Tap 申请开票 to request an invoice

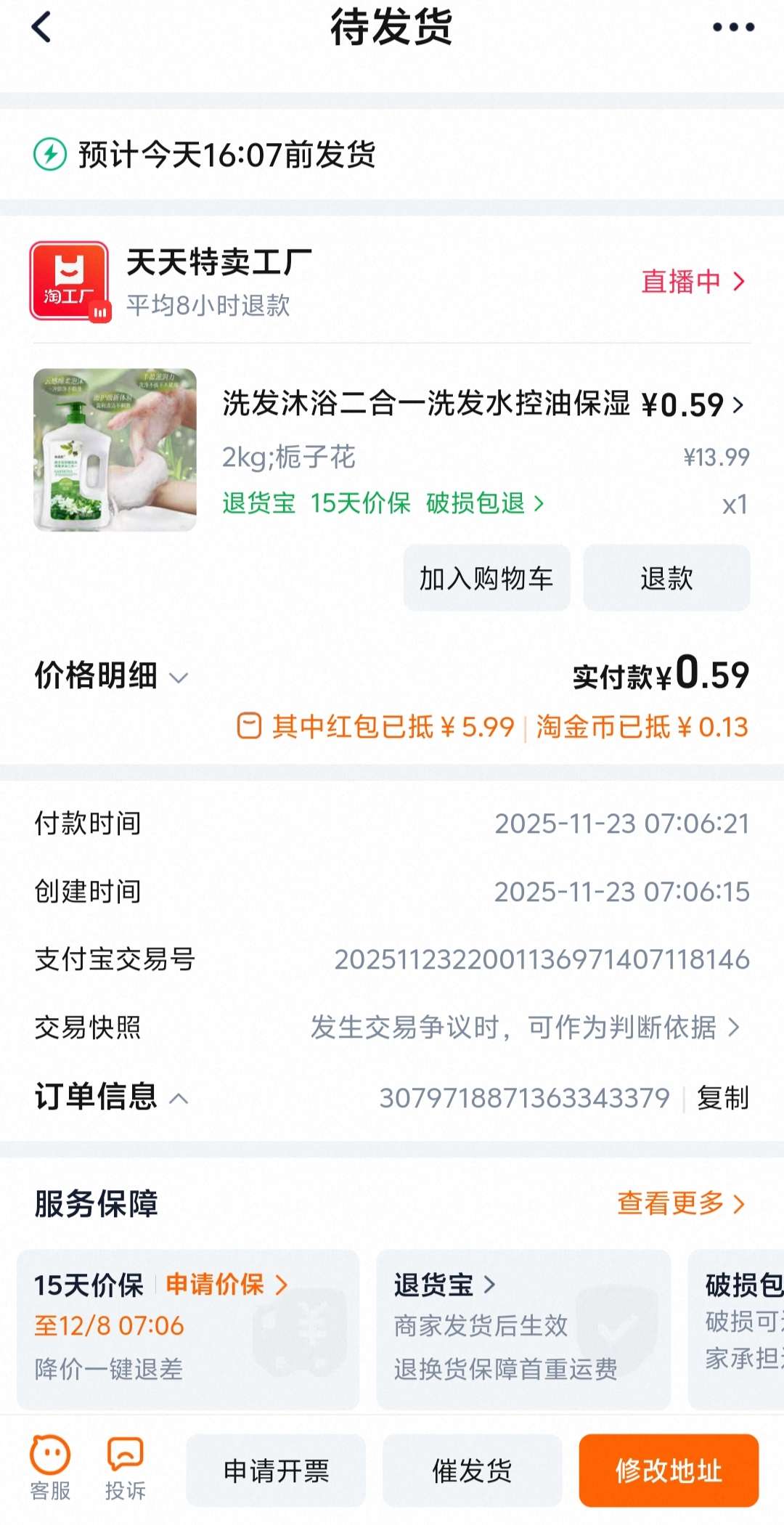[x=276, y=1471]
